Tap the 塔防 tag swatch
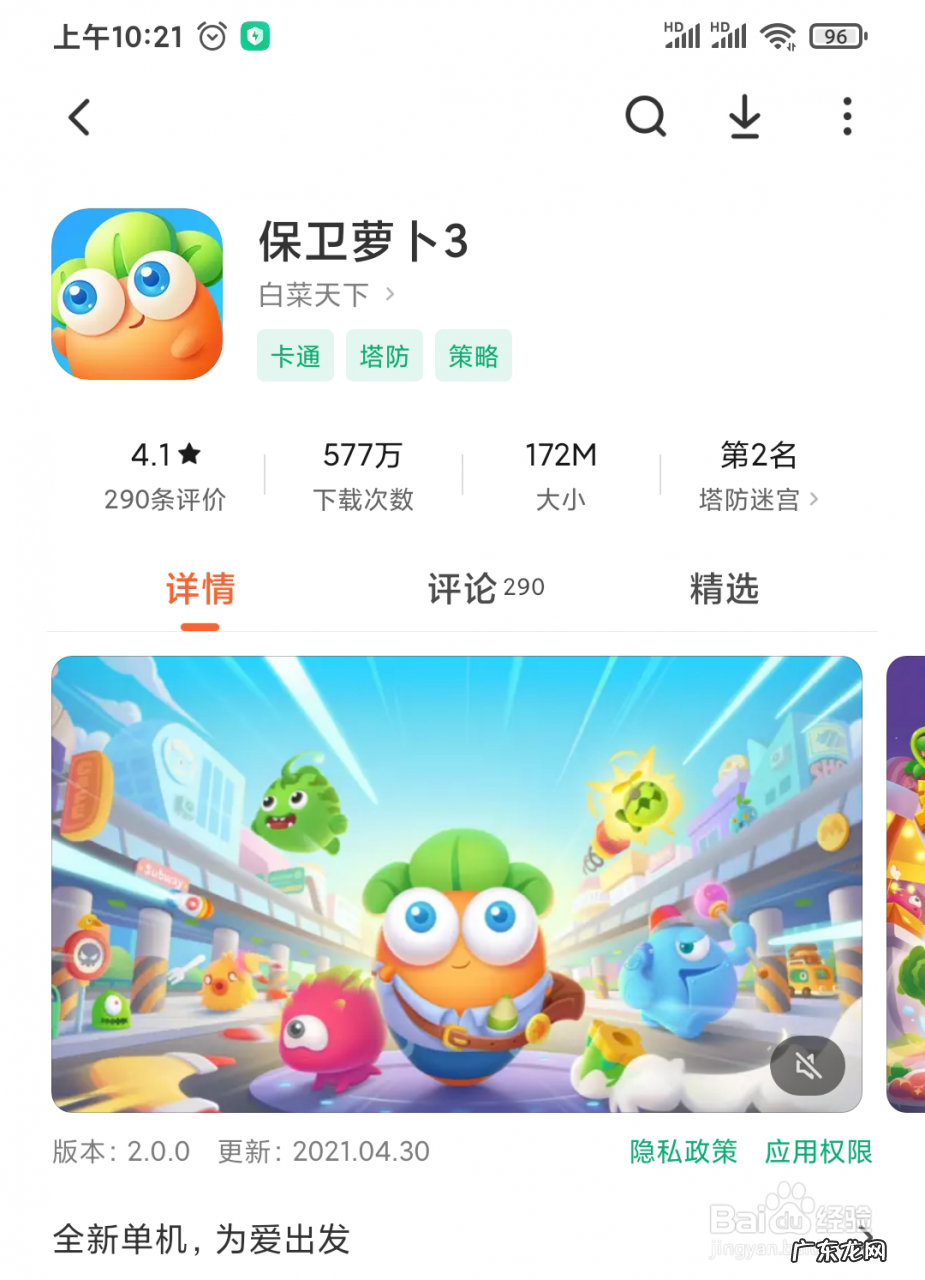Viewport: 925px width, 1280px height. 384,355
